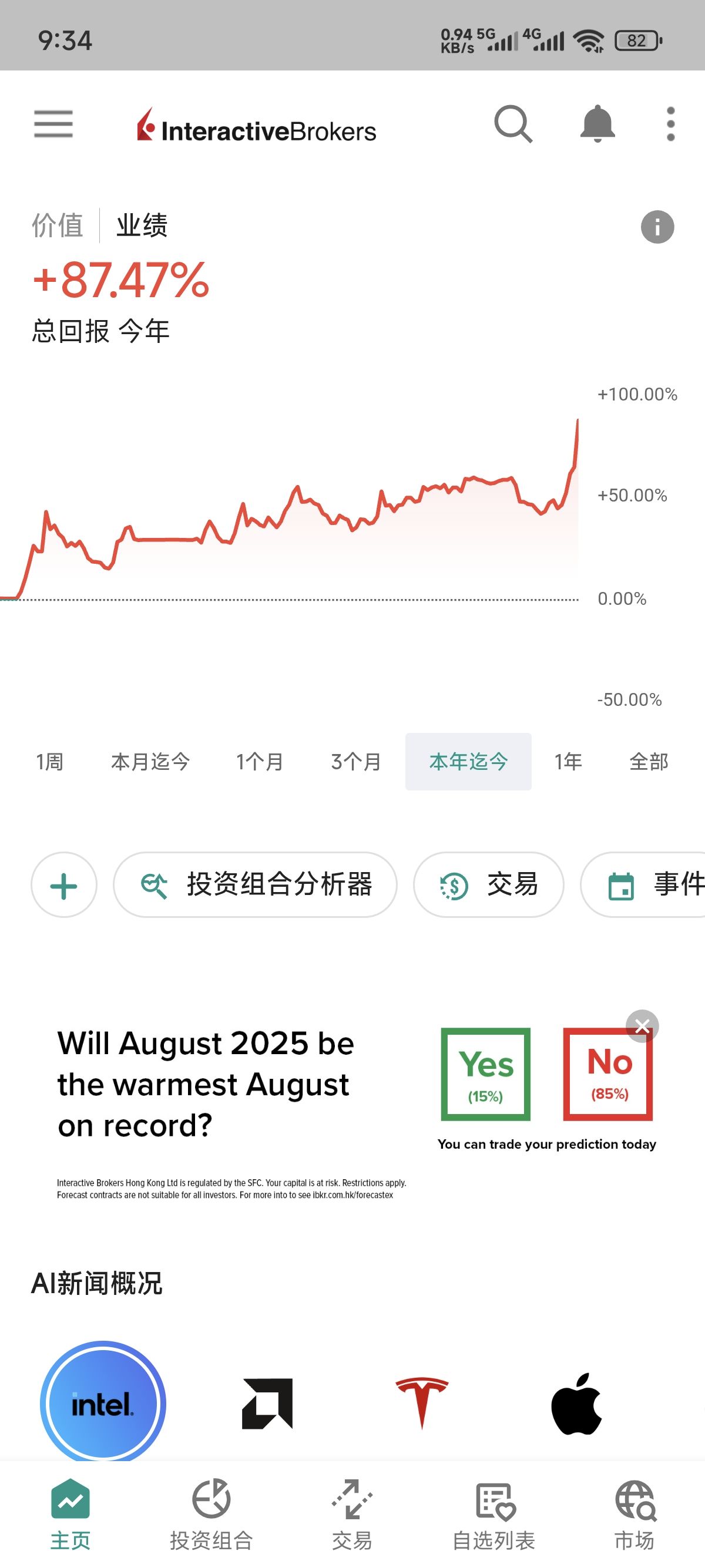
Task: Switch to the 价值 view
Action: pos(57,226)
